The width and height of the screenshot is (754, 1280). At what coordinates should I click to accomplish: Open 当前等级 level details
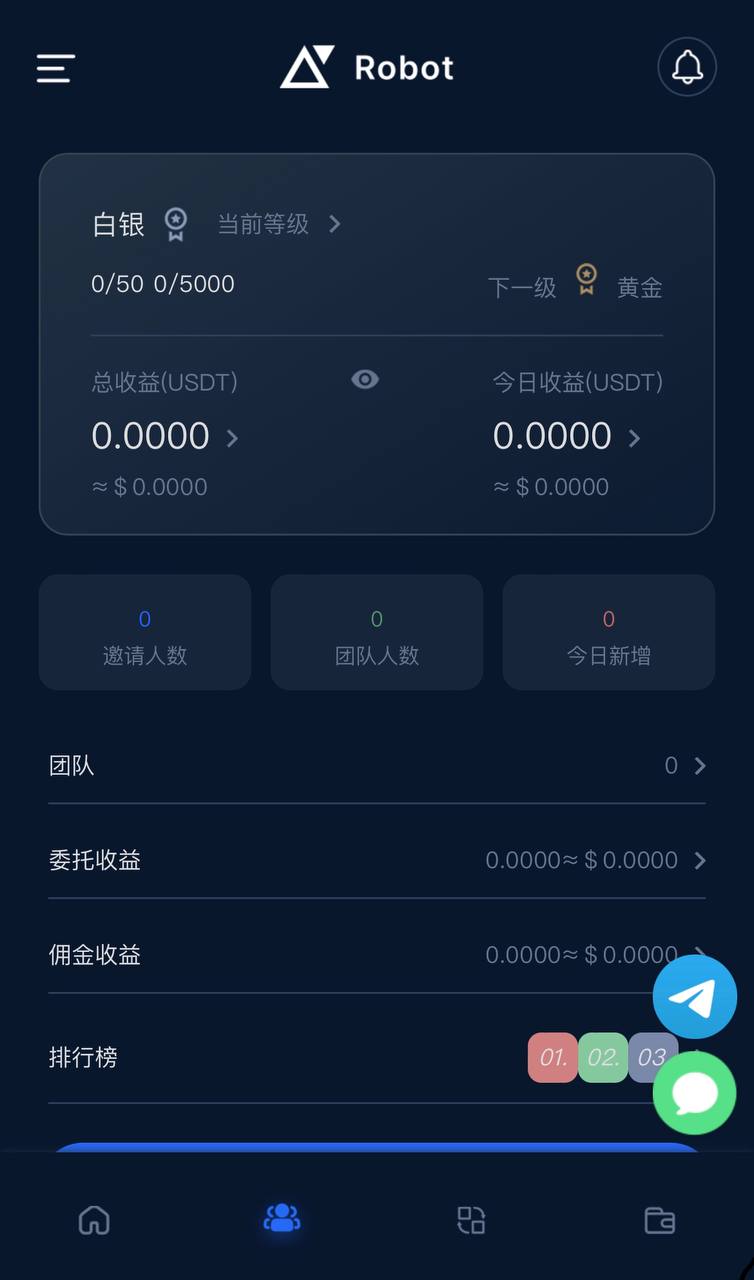tap(278, 224)
